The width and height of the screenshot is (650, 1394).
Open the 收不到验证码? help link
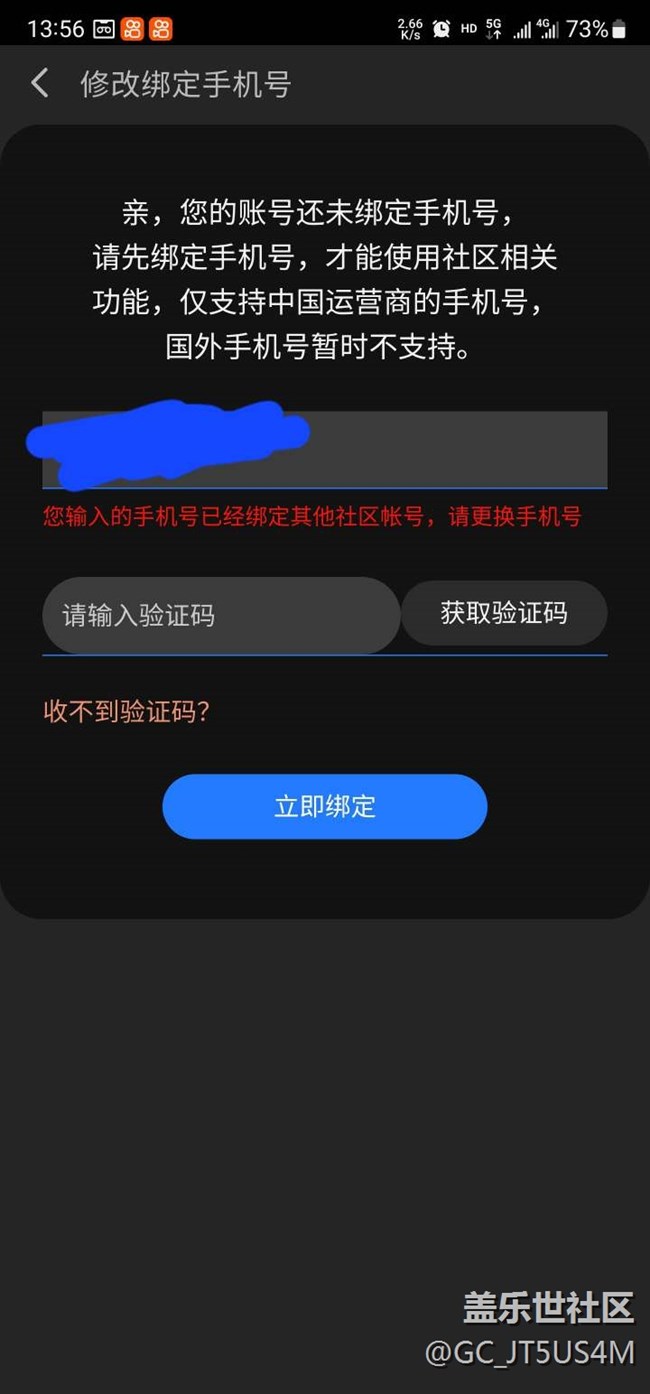127,712
